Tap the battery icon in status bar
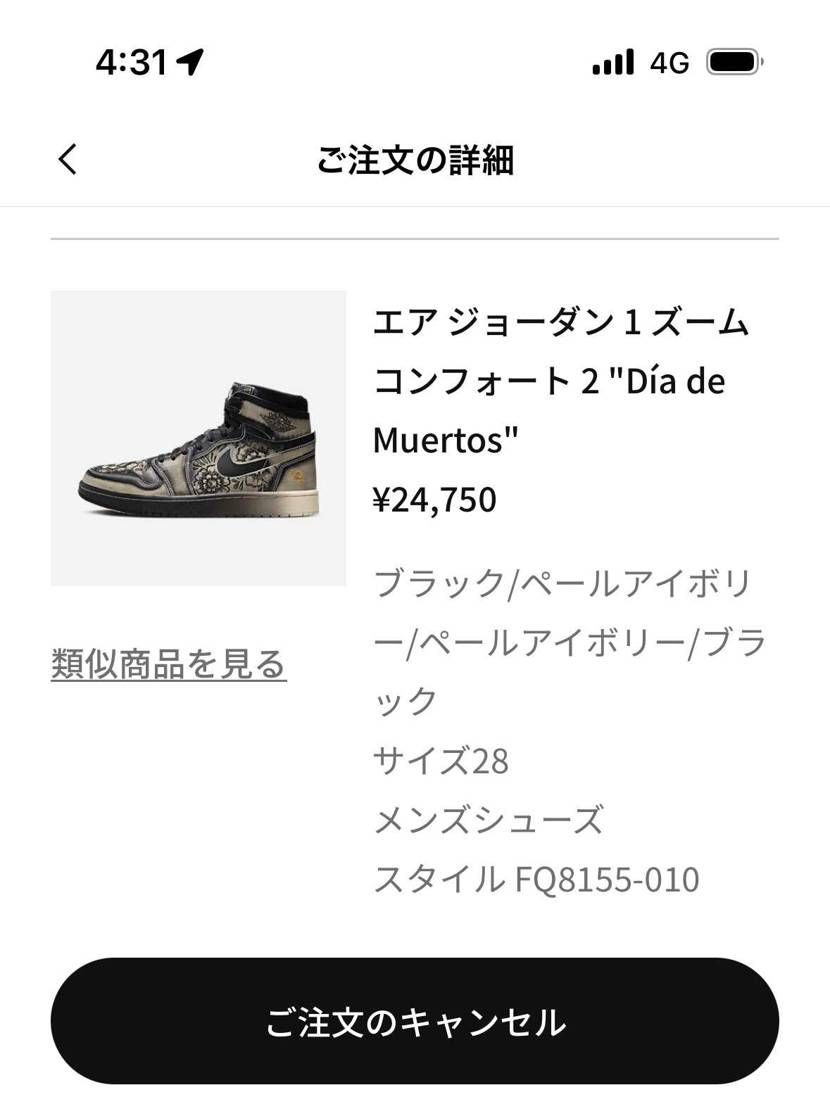830x1116 pixels. pos(733,61)
